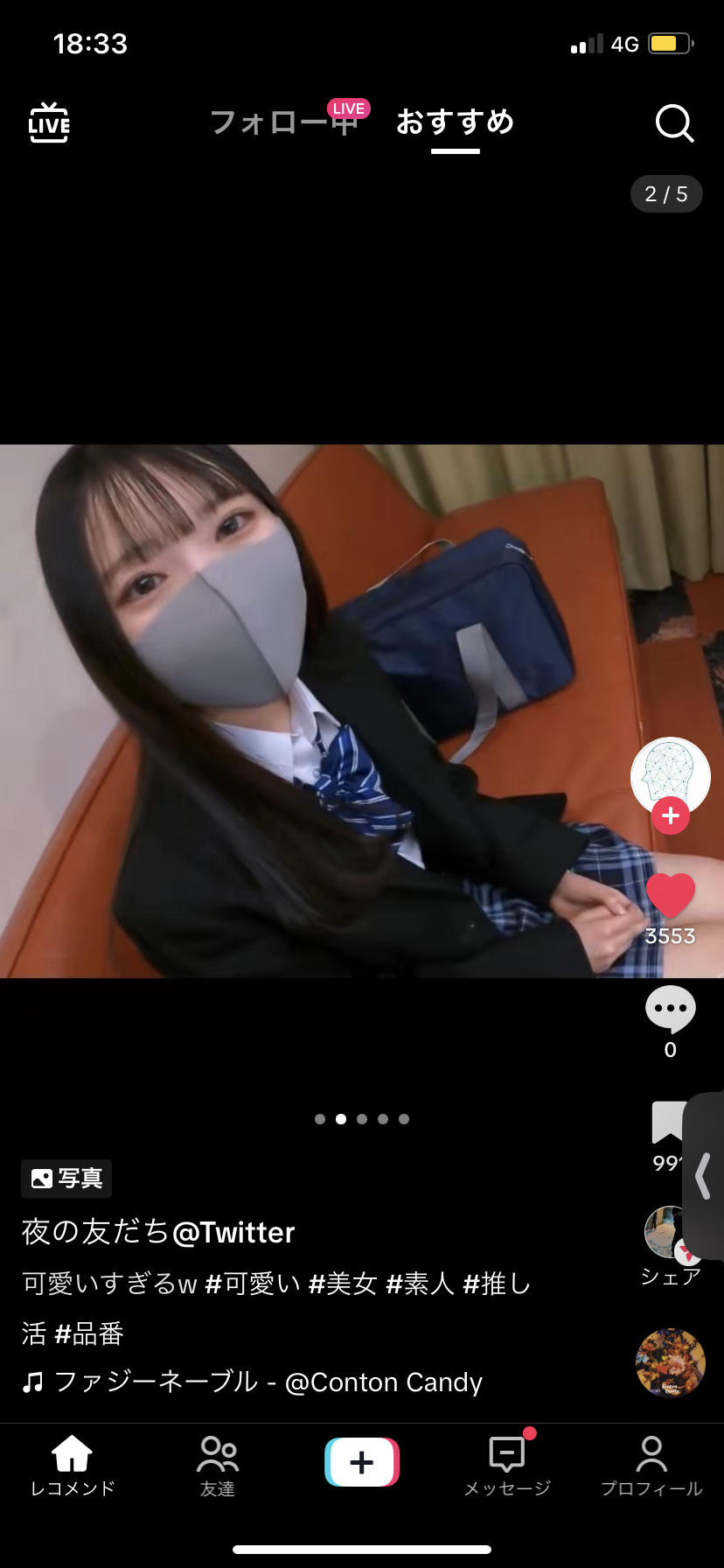Switch to the フォロー中 tab
Viewport: 724px width, 1568px height.
coord(282,122)
